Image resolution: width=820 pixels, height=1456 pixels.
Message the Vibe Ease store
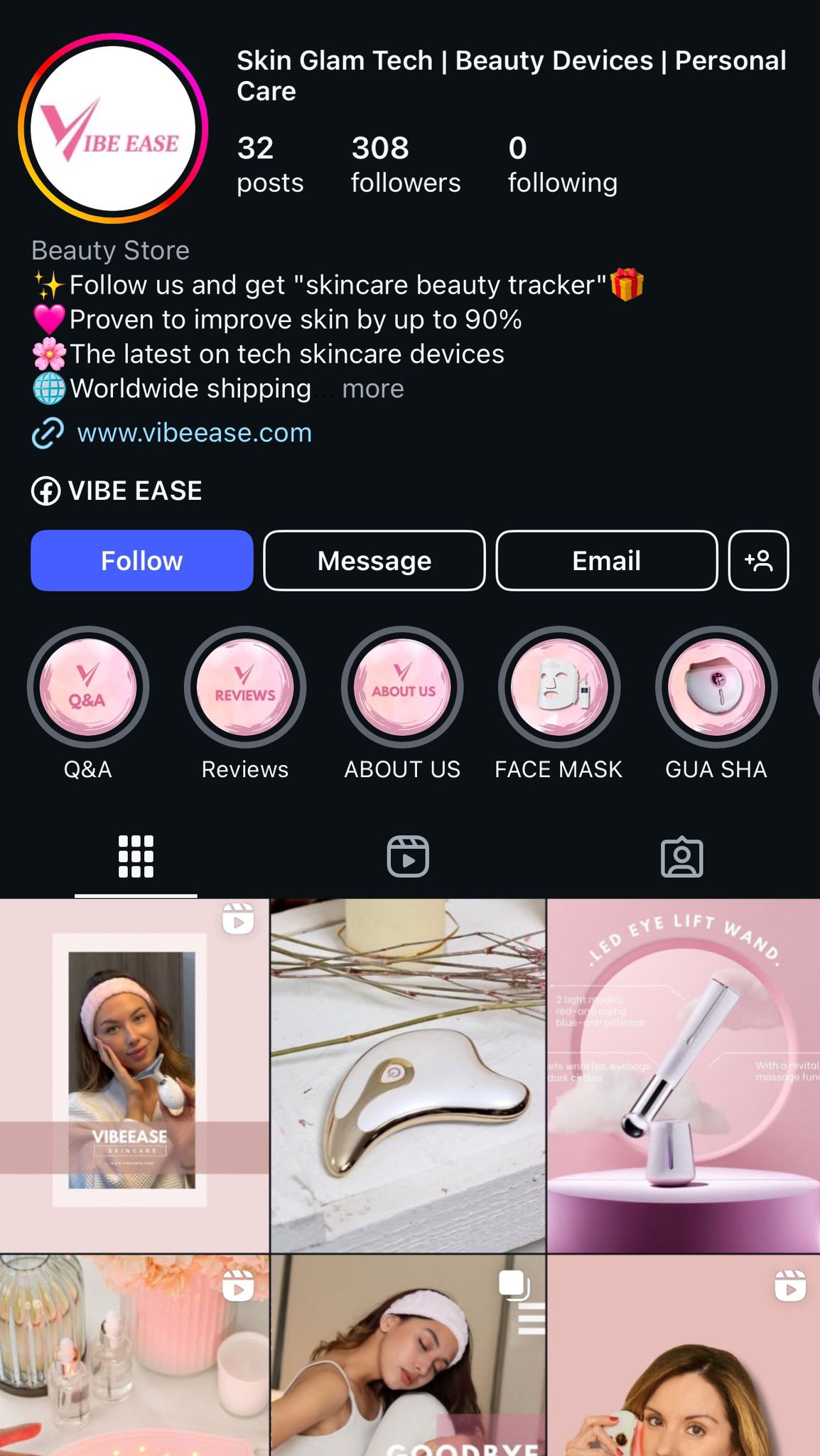click(374, 560)
